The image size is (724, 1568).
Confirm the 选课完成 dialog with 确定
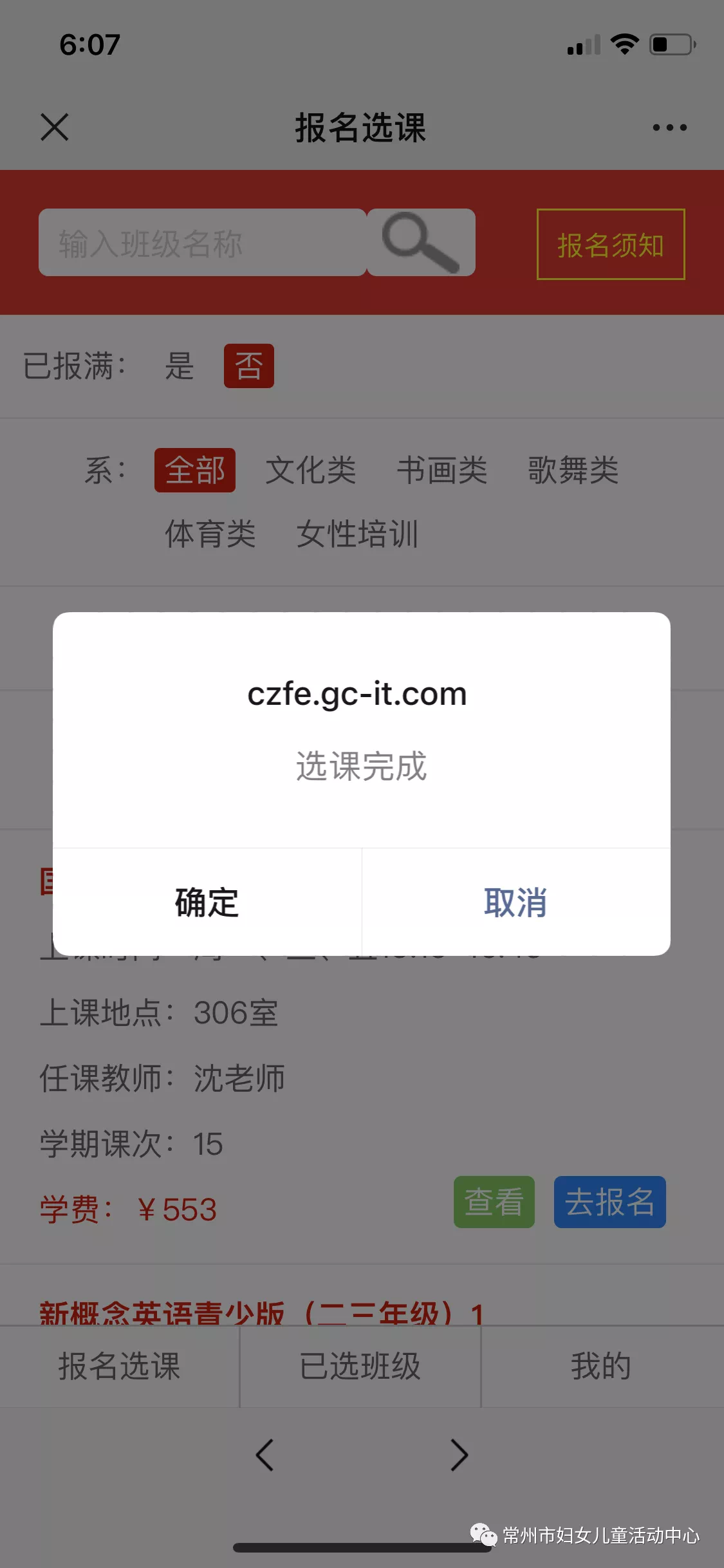207,902
